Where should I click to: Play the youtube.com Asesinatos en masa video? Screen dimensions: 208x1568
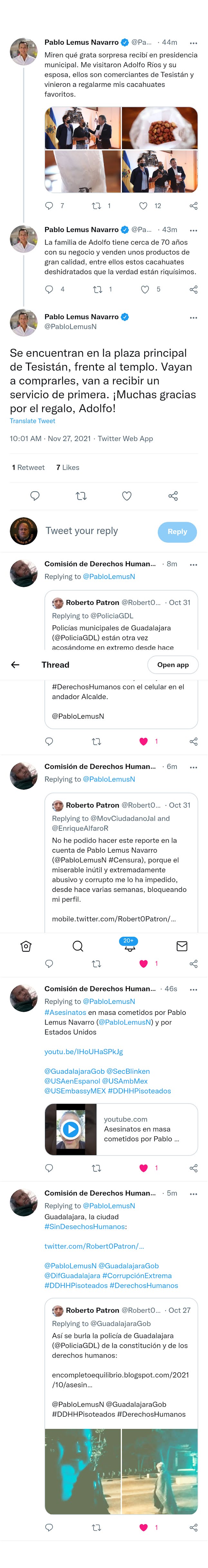pyautogui.click(x=71, y=1130)
